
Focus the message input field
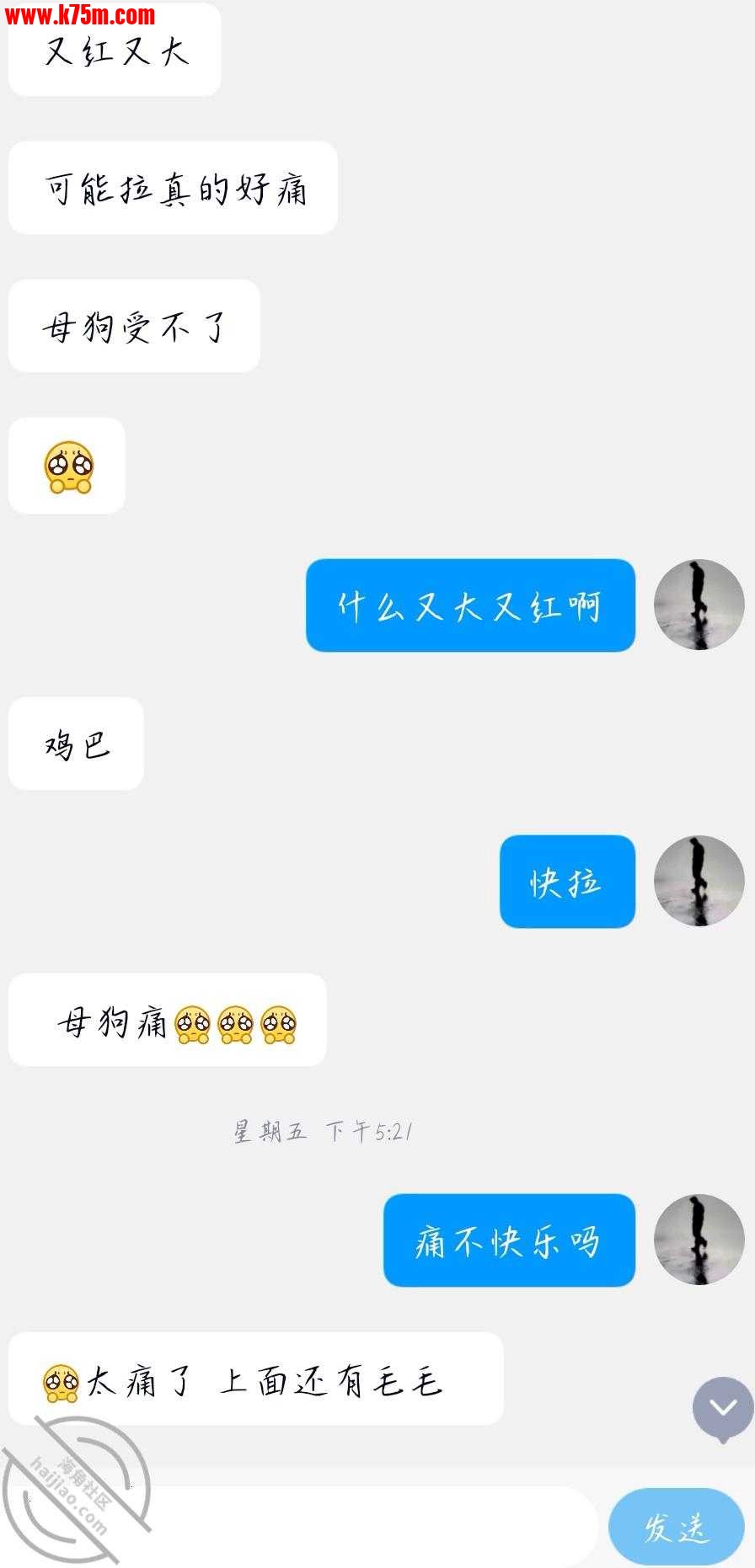[354, 1526]
